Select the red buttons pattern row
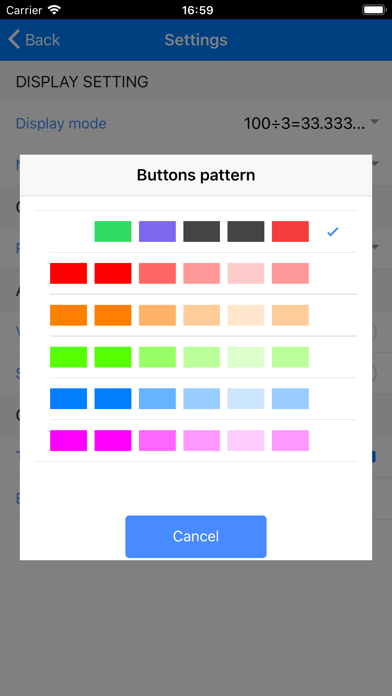 196,273
